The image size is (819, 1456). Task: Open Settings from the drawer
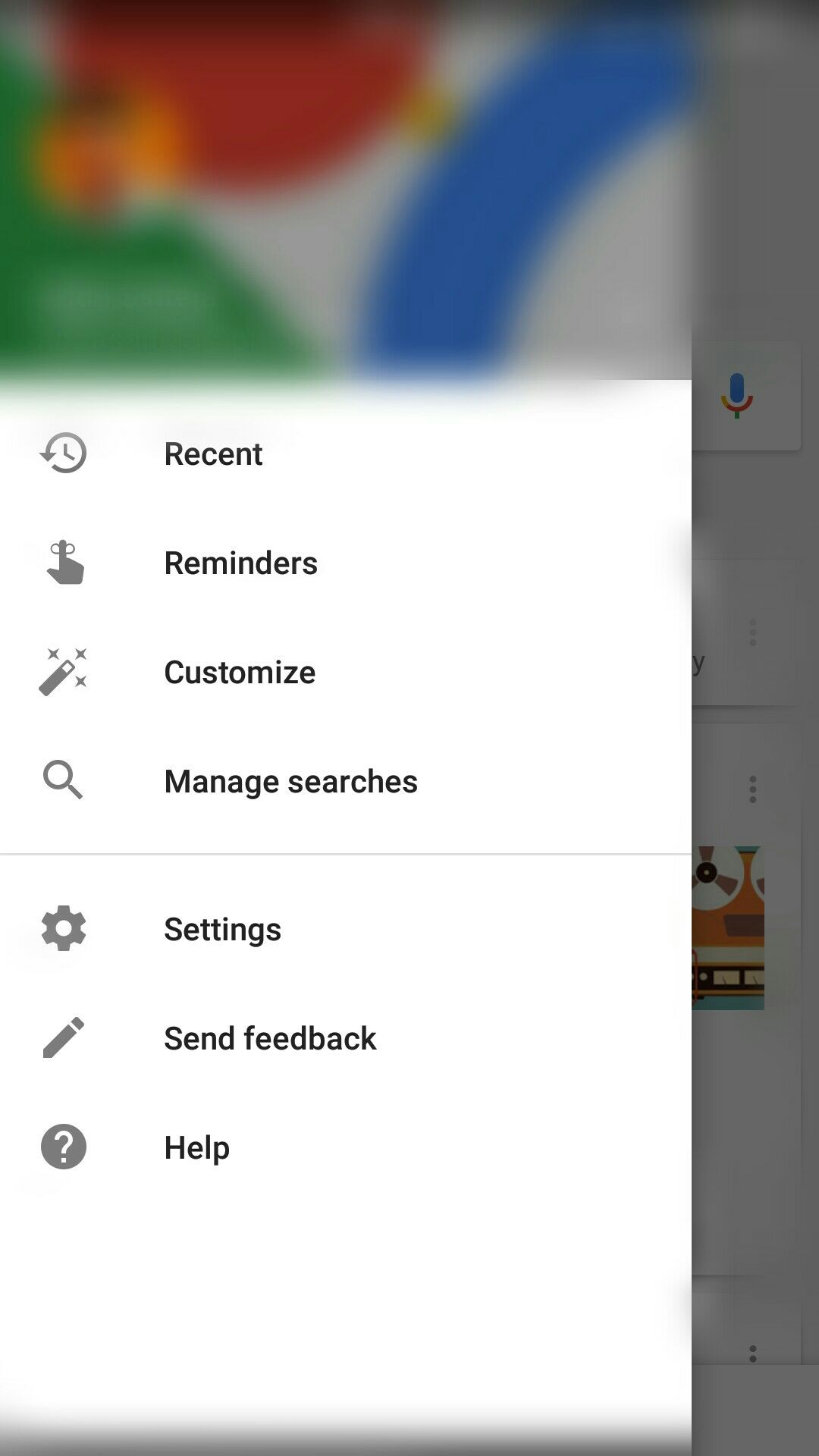pyautogui.click(x=222, y=930)
